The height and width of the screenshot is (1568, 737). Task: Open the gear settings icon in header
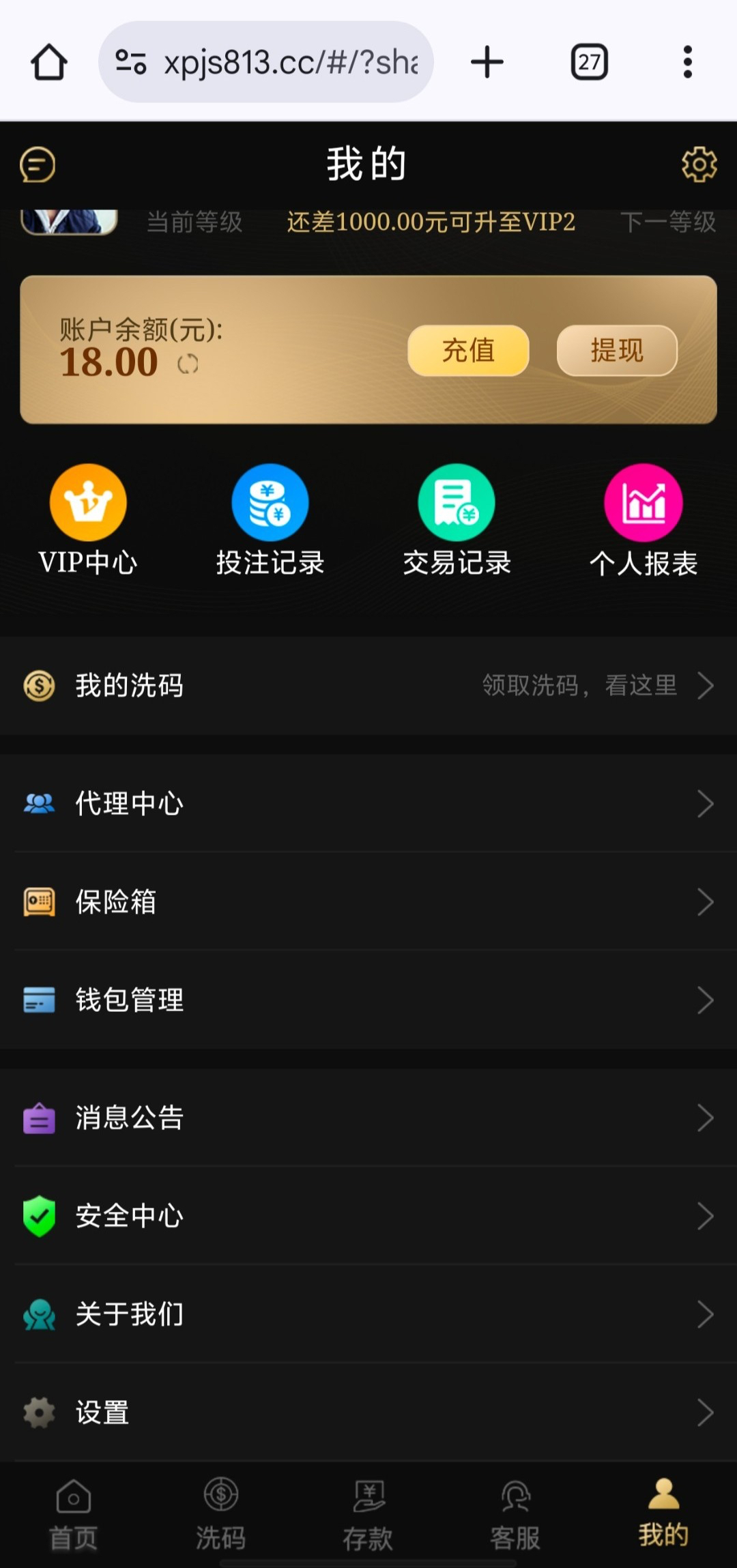tap(699, 164)
